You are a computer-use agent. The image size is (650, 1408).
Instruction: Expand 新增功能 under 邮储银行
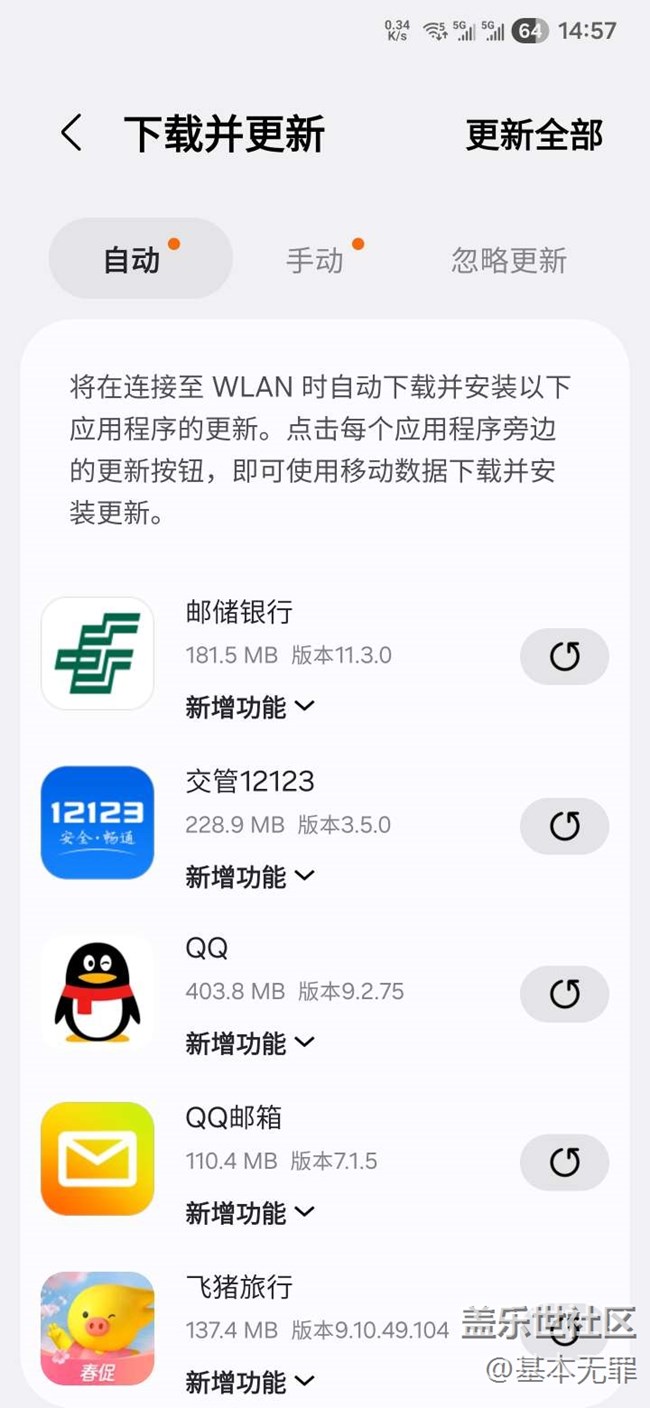pyautogui.click(x=250, y=707)
